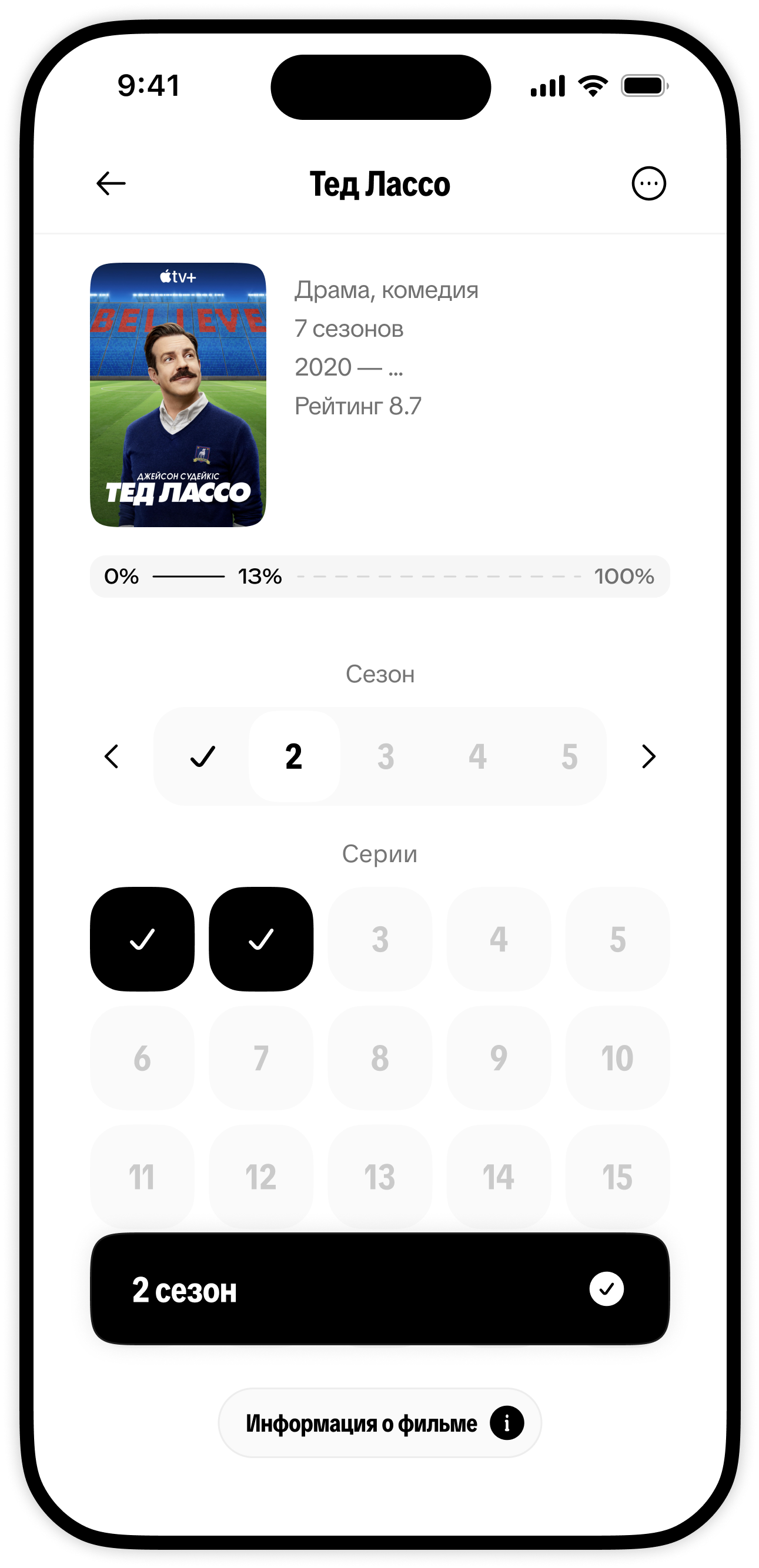
Task: Open the three-dot options menu
Action: [648, 183]
